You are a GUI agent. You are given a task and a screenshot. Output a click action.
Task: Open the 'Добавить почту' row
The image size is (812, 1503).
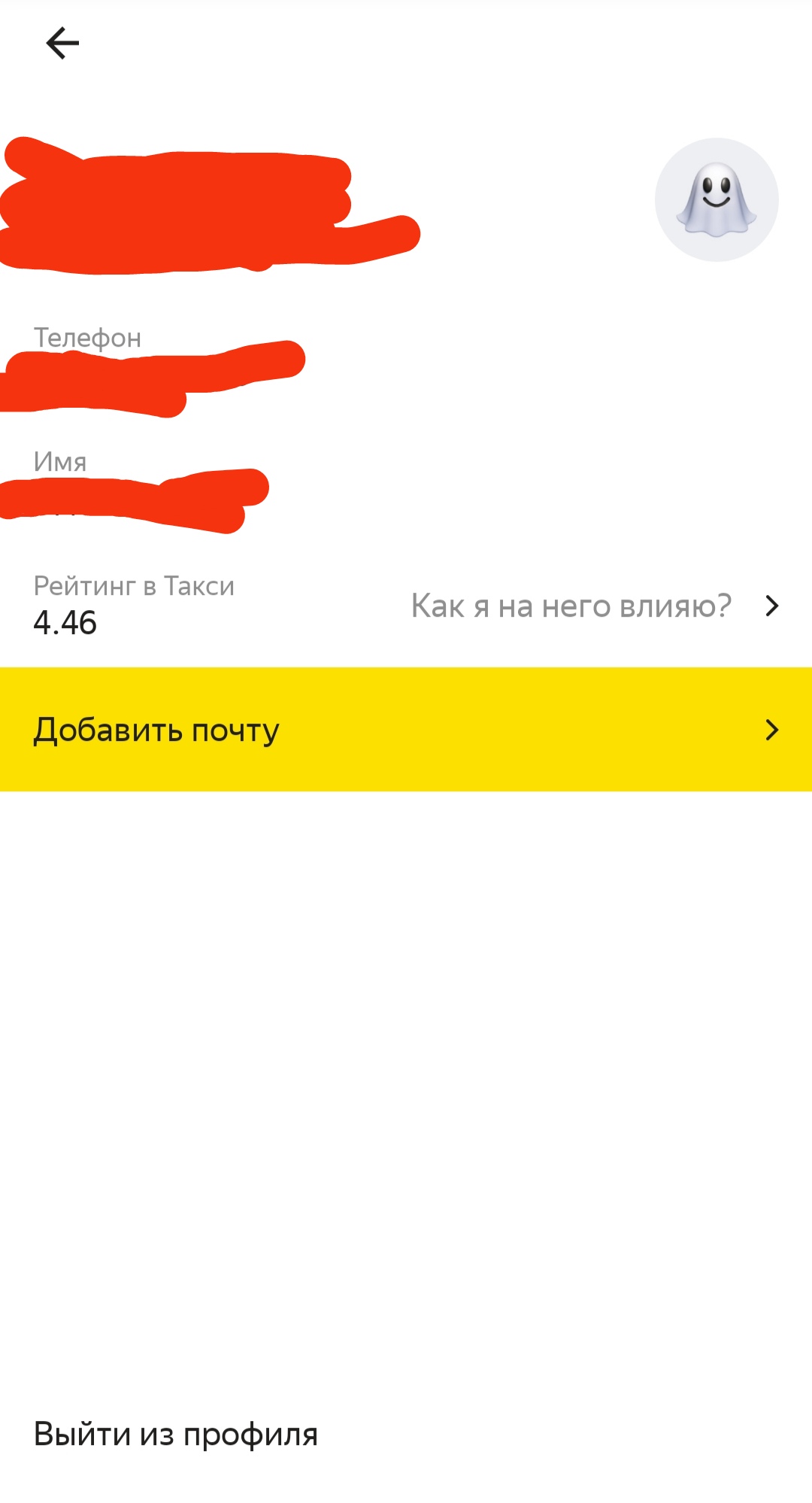pyautogui.click(x=406, y=729)
